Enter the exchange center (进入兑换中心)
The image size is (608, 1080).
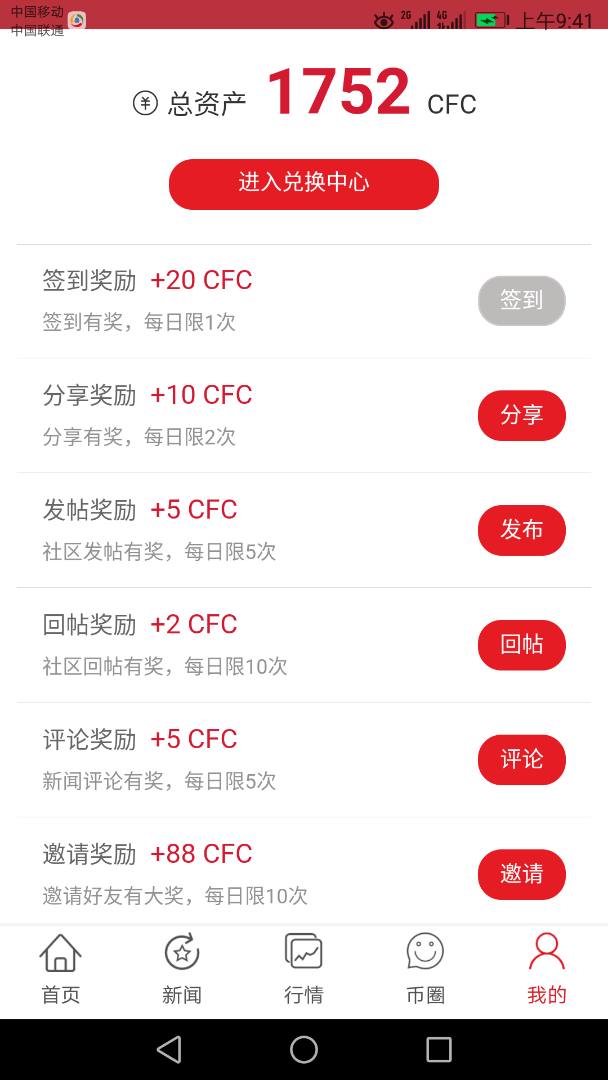pos(303,184)
